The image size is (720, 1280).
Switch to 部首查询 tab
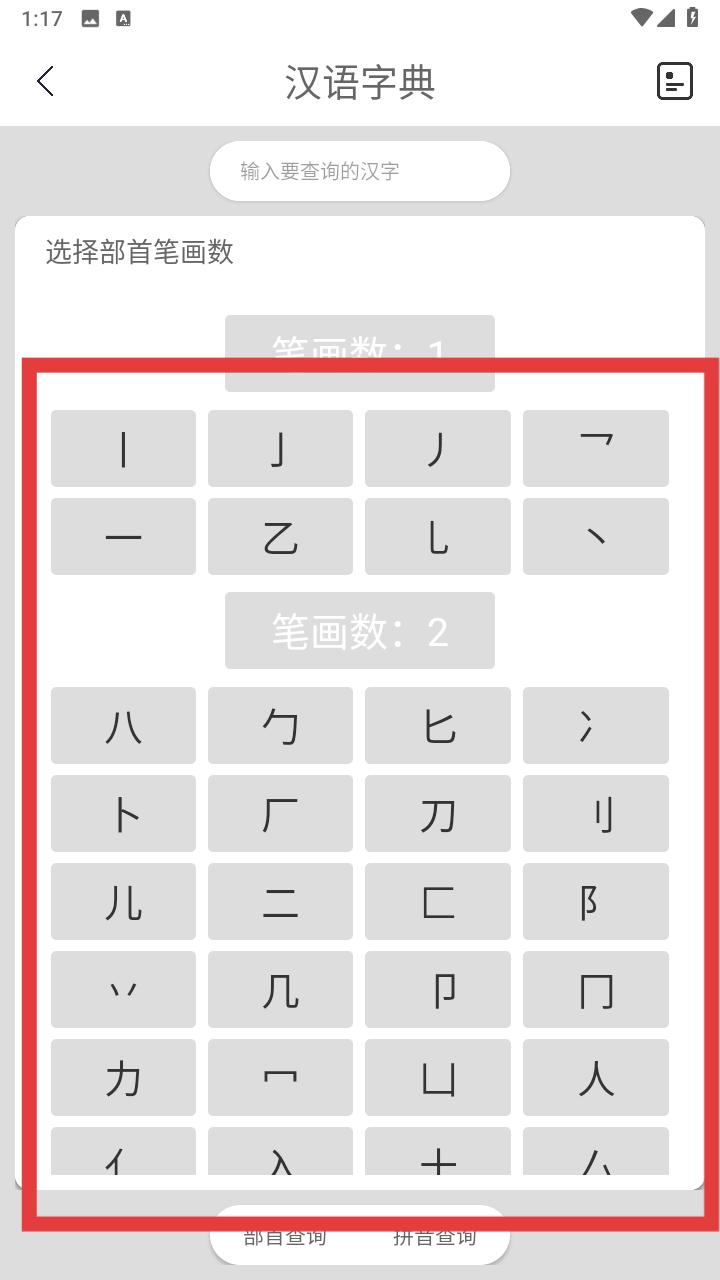click(x=285, y=1237)
